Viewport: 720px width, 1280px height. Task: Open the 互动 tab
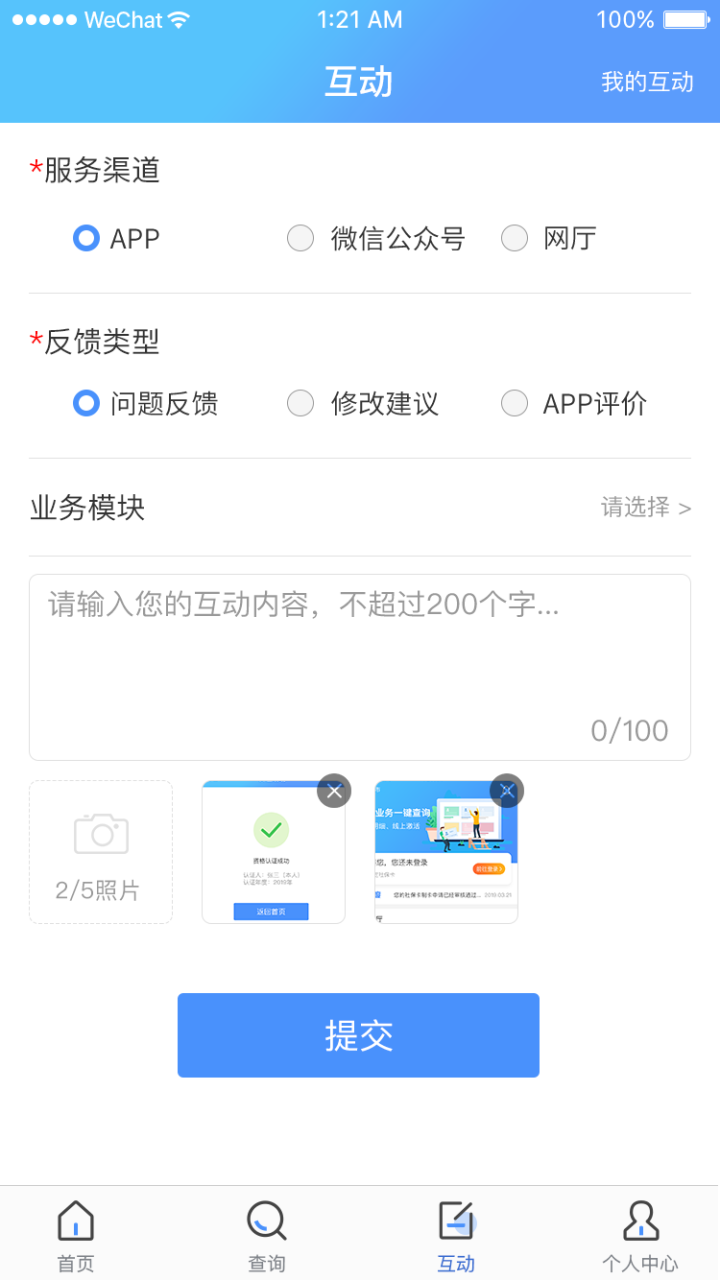(x=456, y=1236)
